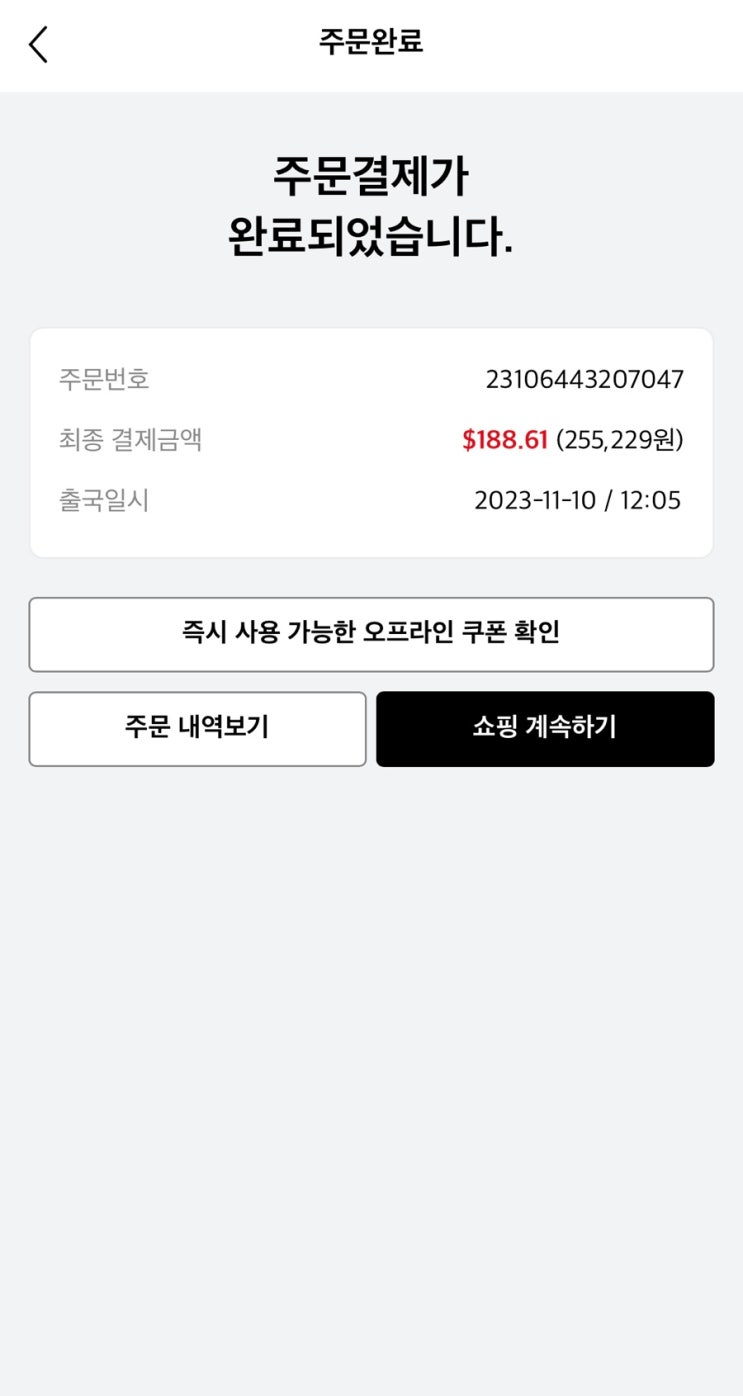The width and height of the screenshot is (743, 1396).
Task: View order details via 주문 내역보기
Action: coord(197,729)
